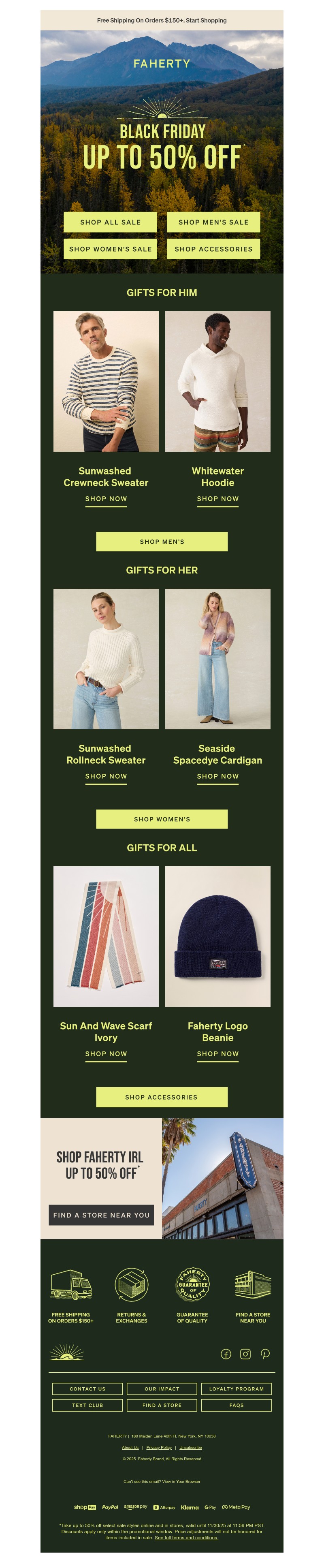Open See full terms and conditions
The image size is (324, 1568).
[186, 1538]
